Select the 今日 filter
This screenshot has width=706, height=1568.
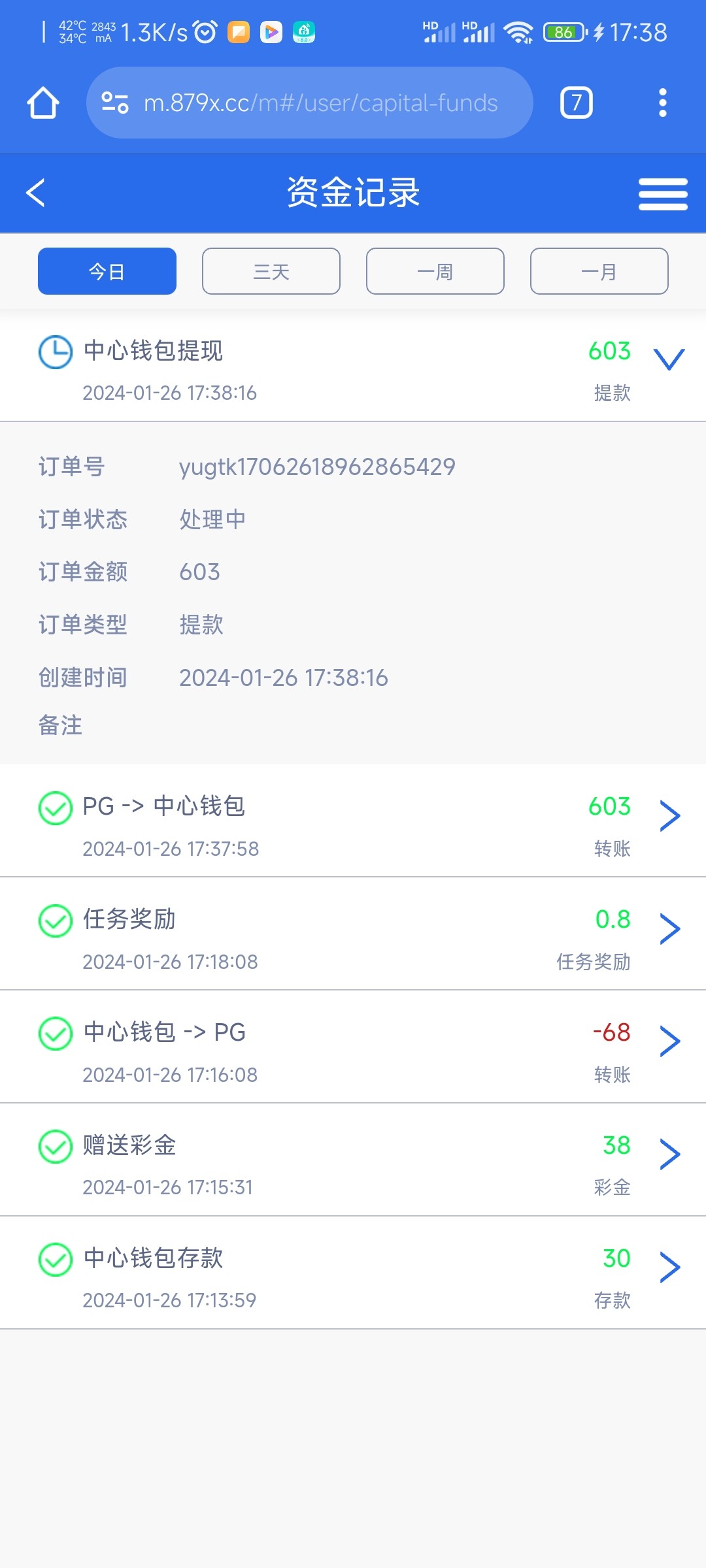pyautogui.click(x=107, y=271)
